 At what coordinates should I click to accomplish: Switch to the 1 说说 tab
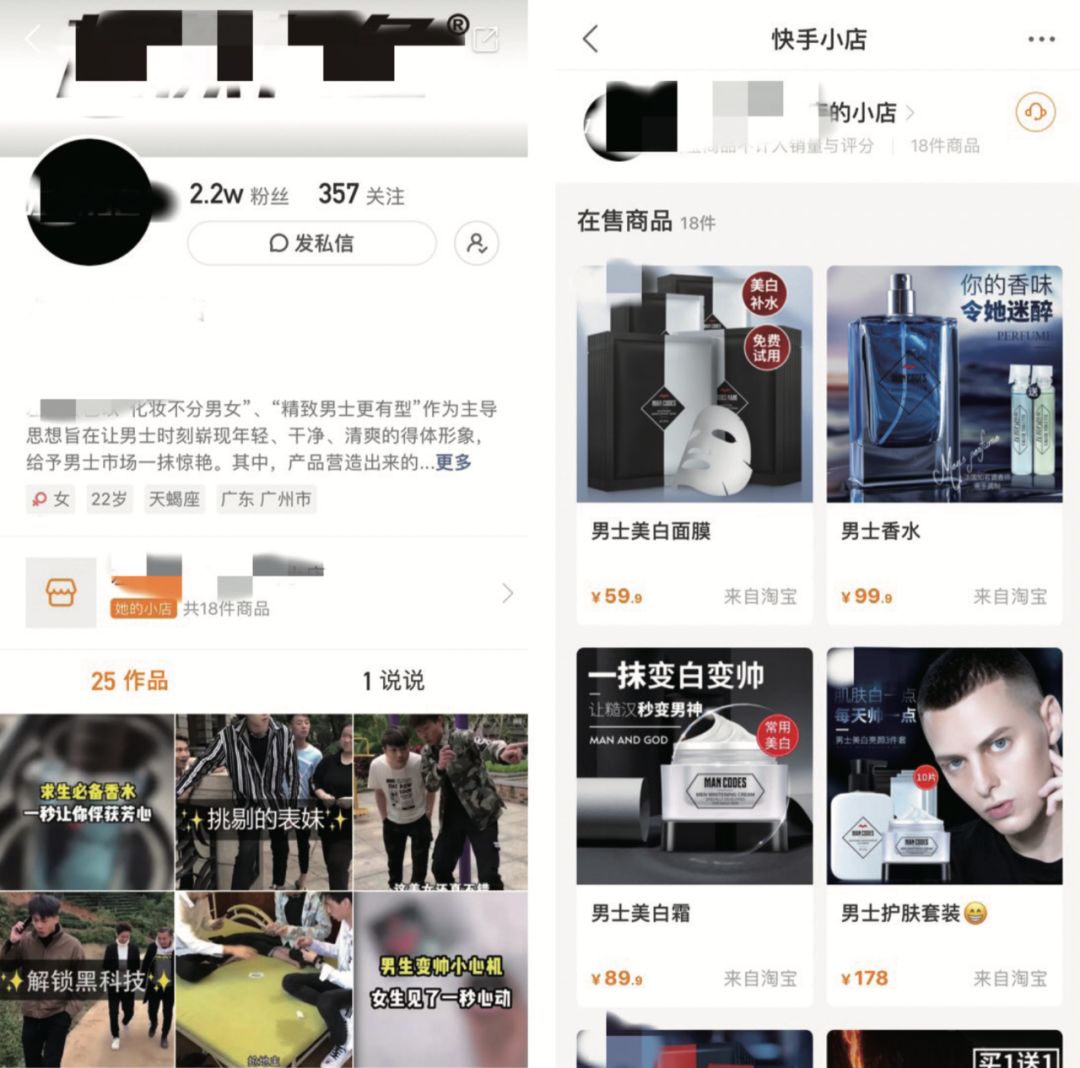point(393,681)
